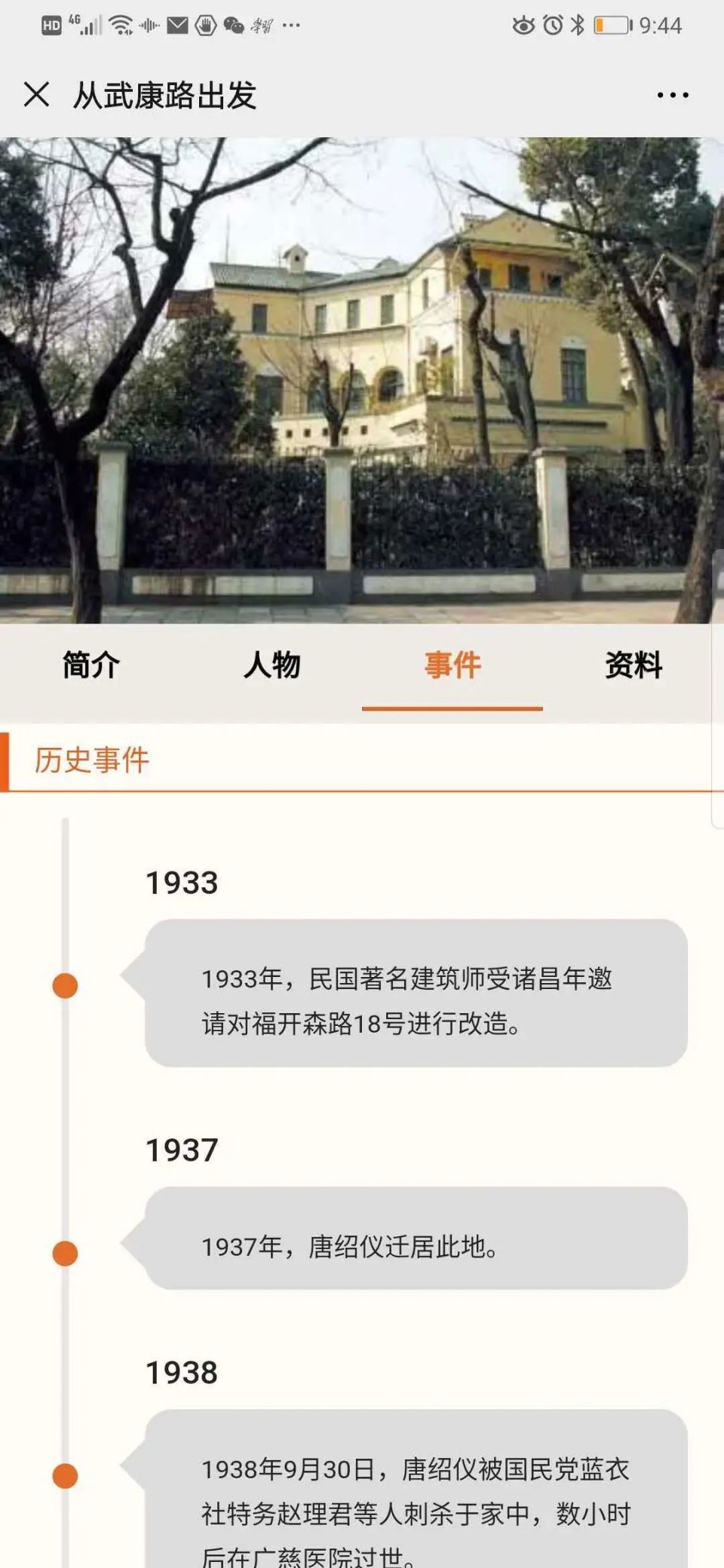The width and height of the screenshot is (724, 1568).
Task: Open the 资料 tab
Action: pos(632,665)
